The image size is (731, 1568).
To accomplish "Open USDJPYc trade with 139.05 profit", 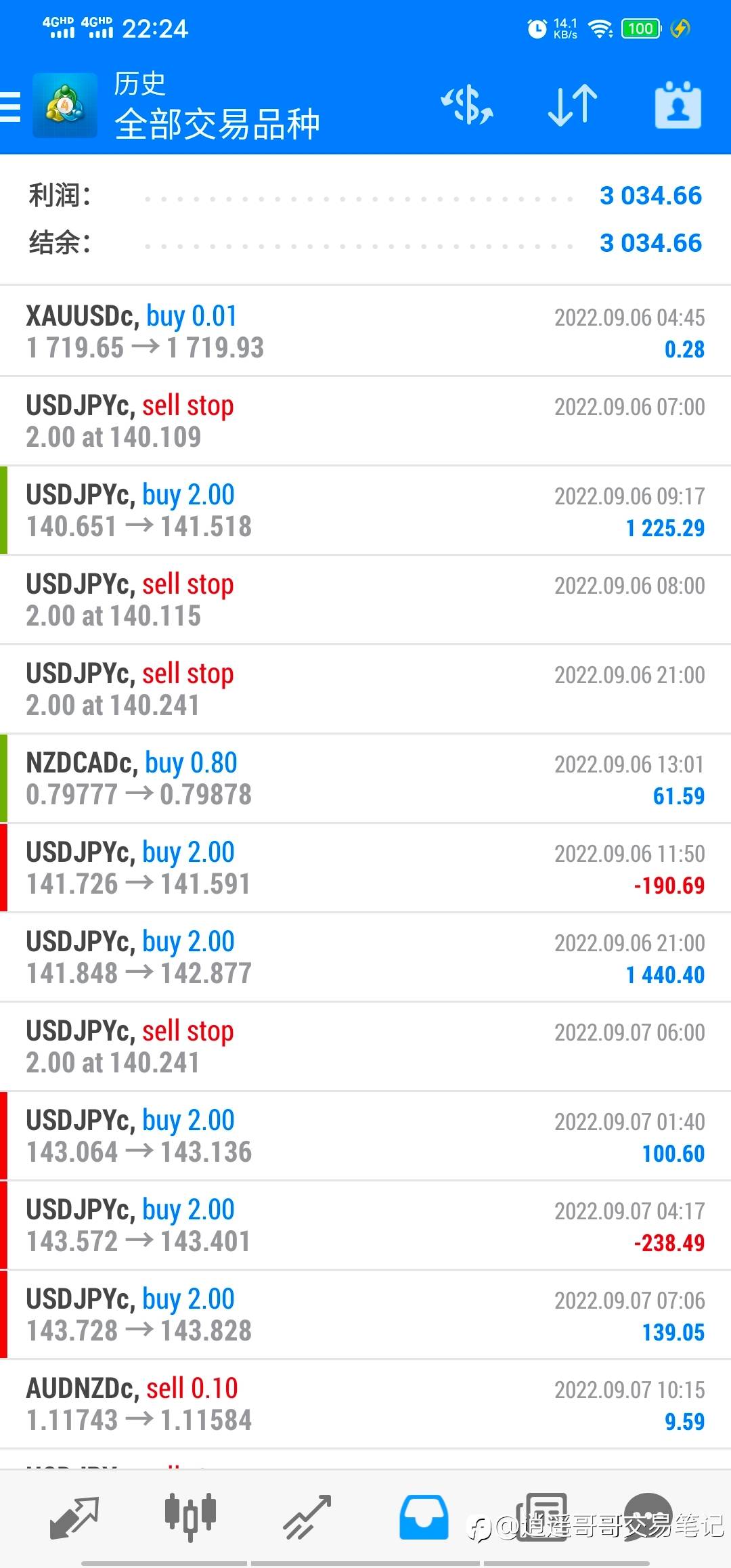I will [x=365, y=1315].
